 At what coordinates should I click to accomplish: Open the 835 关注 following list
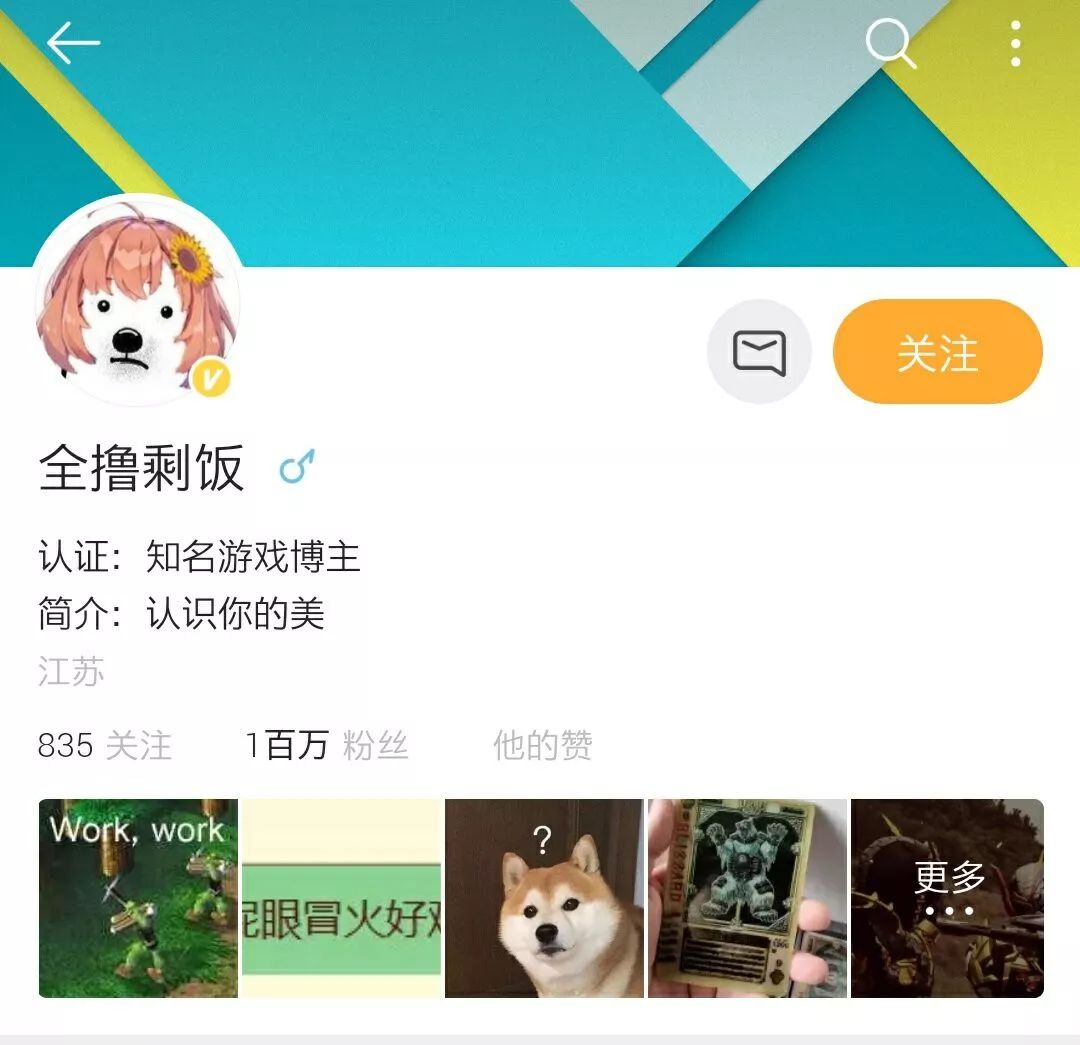[105, 745]
